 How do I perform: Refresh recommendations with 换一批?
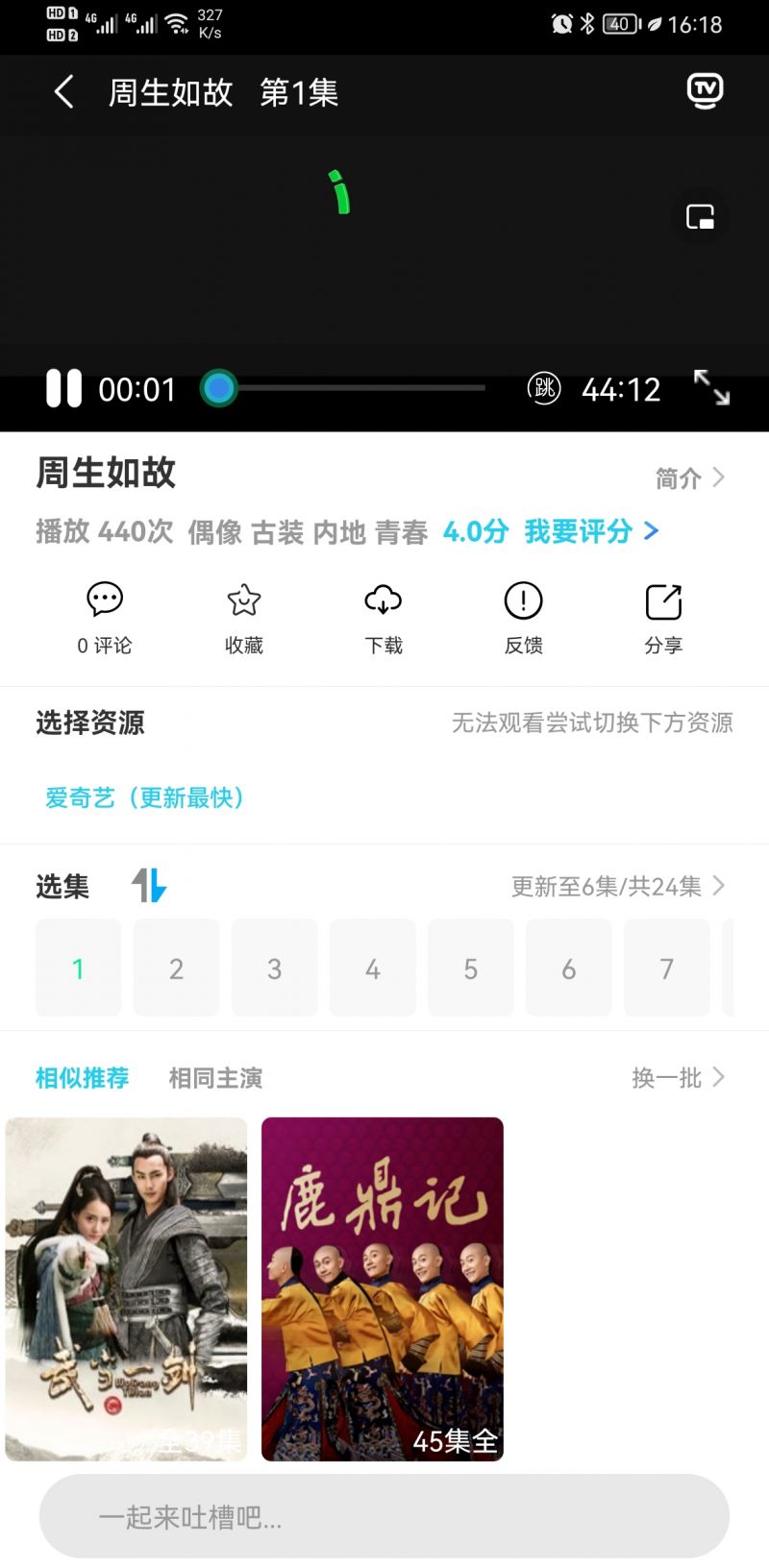coord(680,1077)
